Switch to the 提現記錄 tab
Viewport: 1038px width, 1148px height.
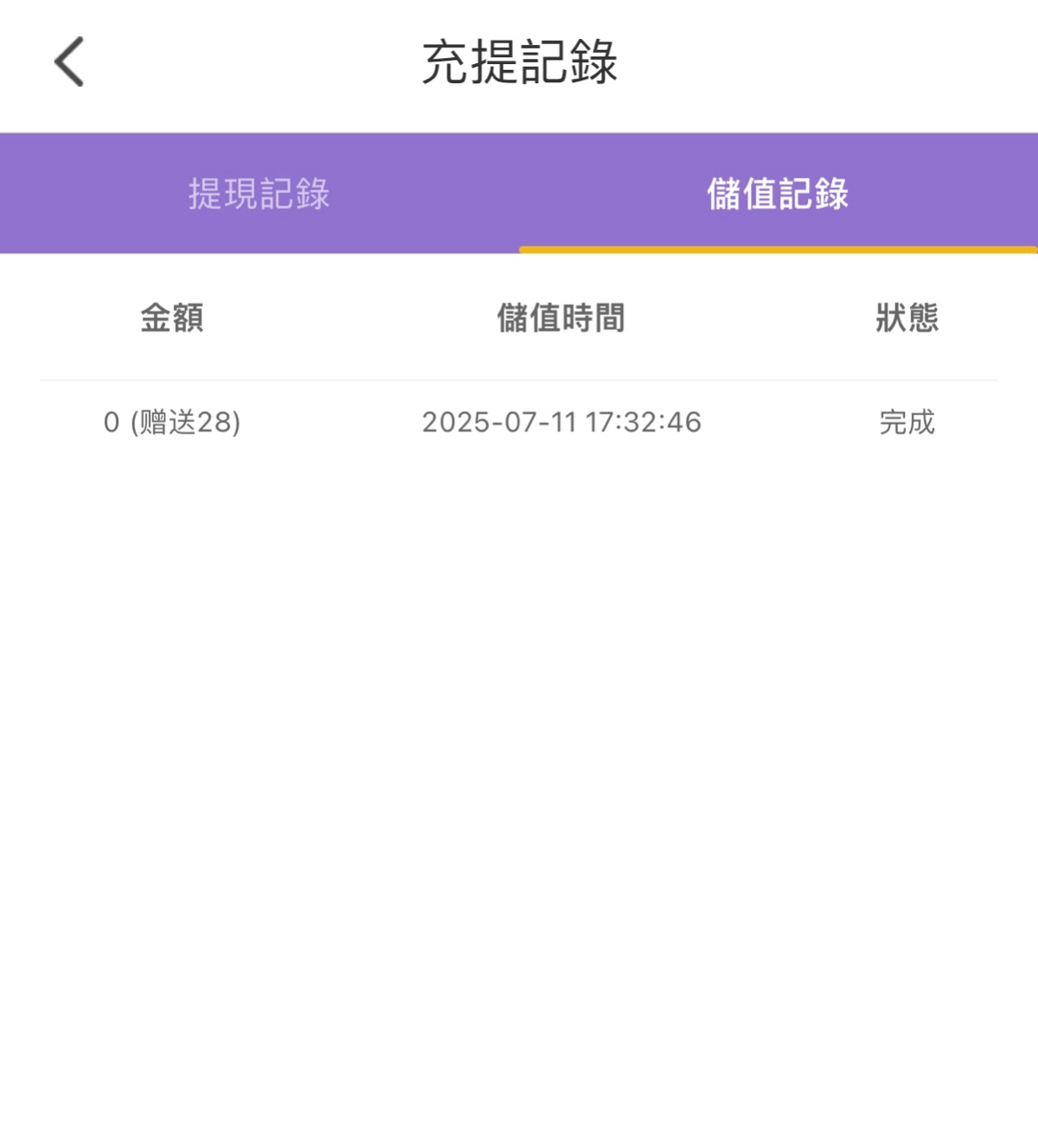(259, 193)
